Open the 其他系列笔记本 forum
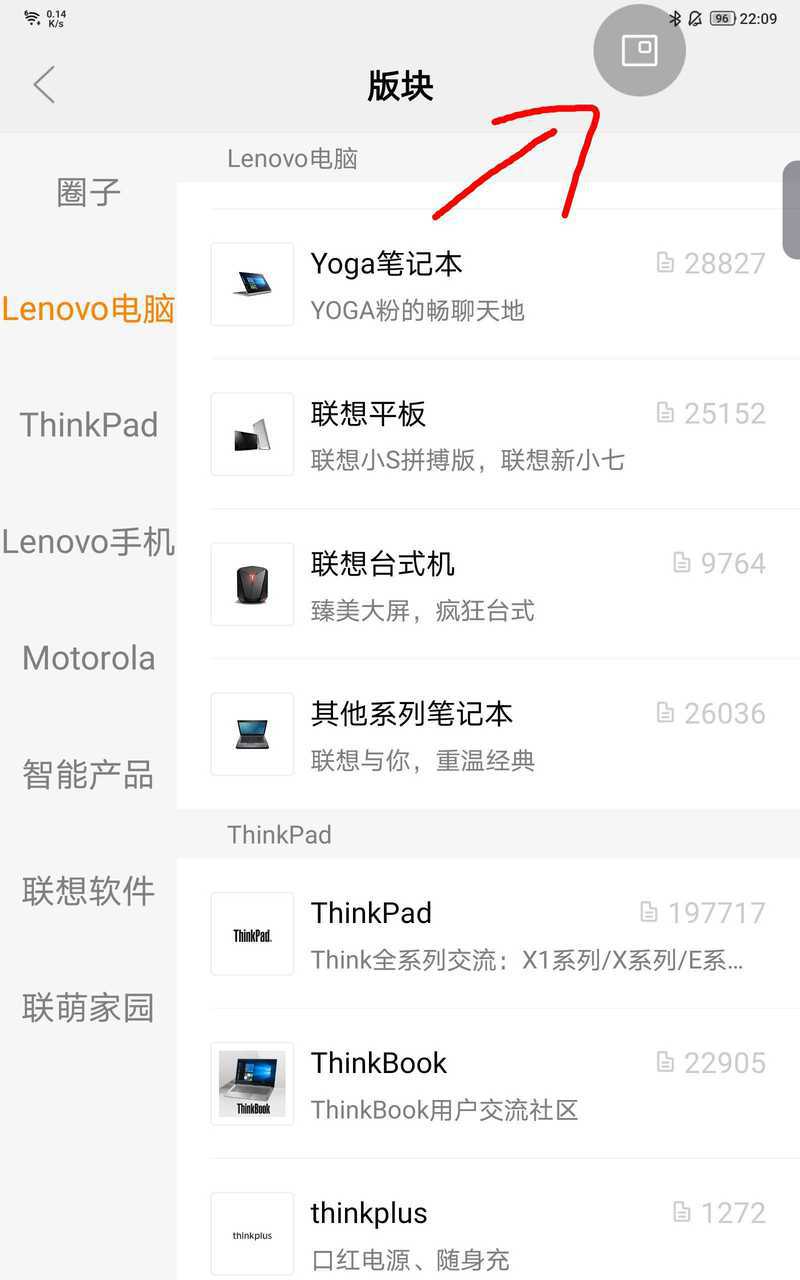The height and width of the screenshot is (1280, 800). [x=488, y=734]
